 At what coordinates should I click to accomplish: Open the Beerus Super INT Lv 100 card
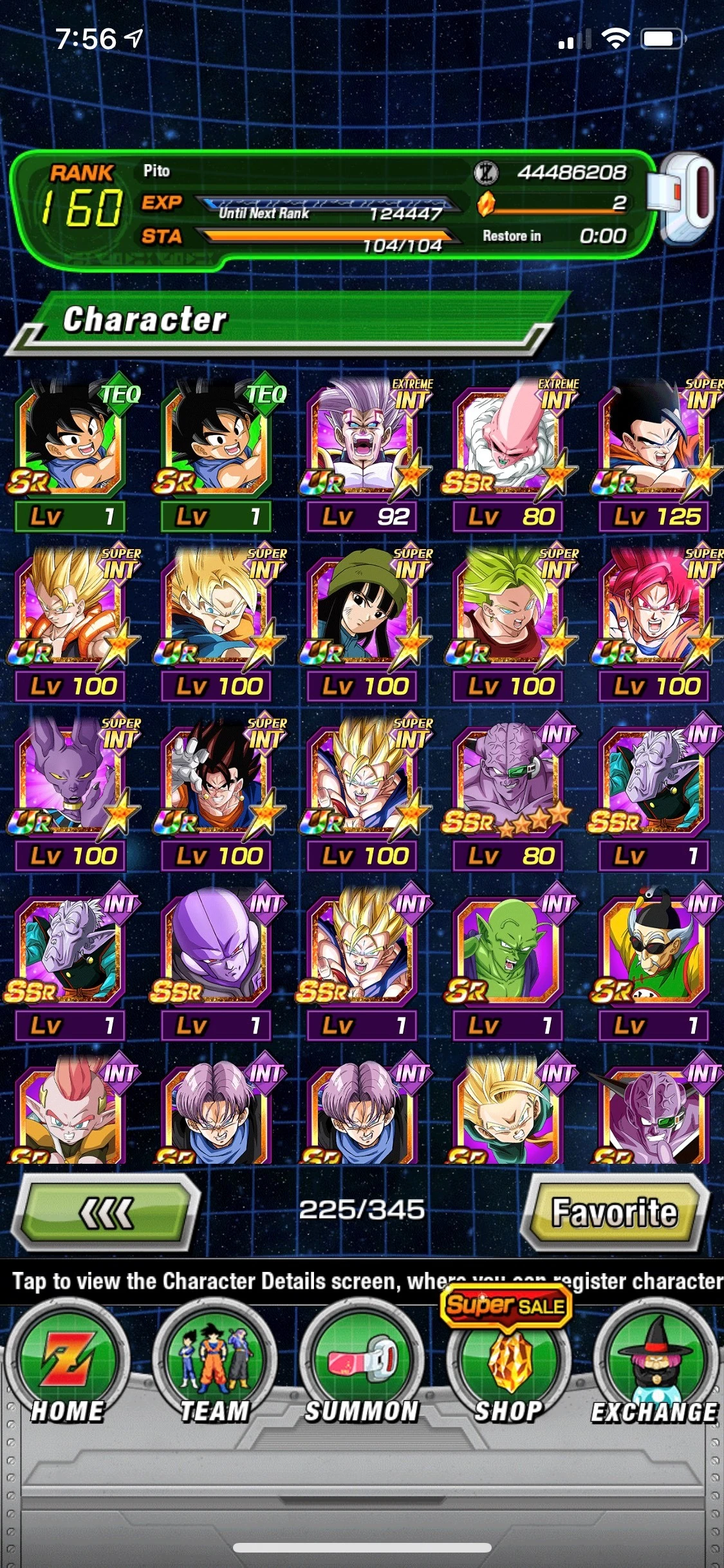[71, 782]
